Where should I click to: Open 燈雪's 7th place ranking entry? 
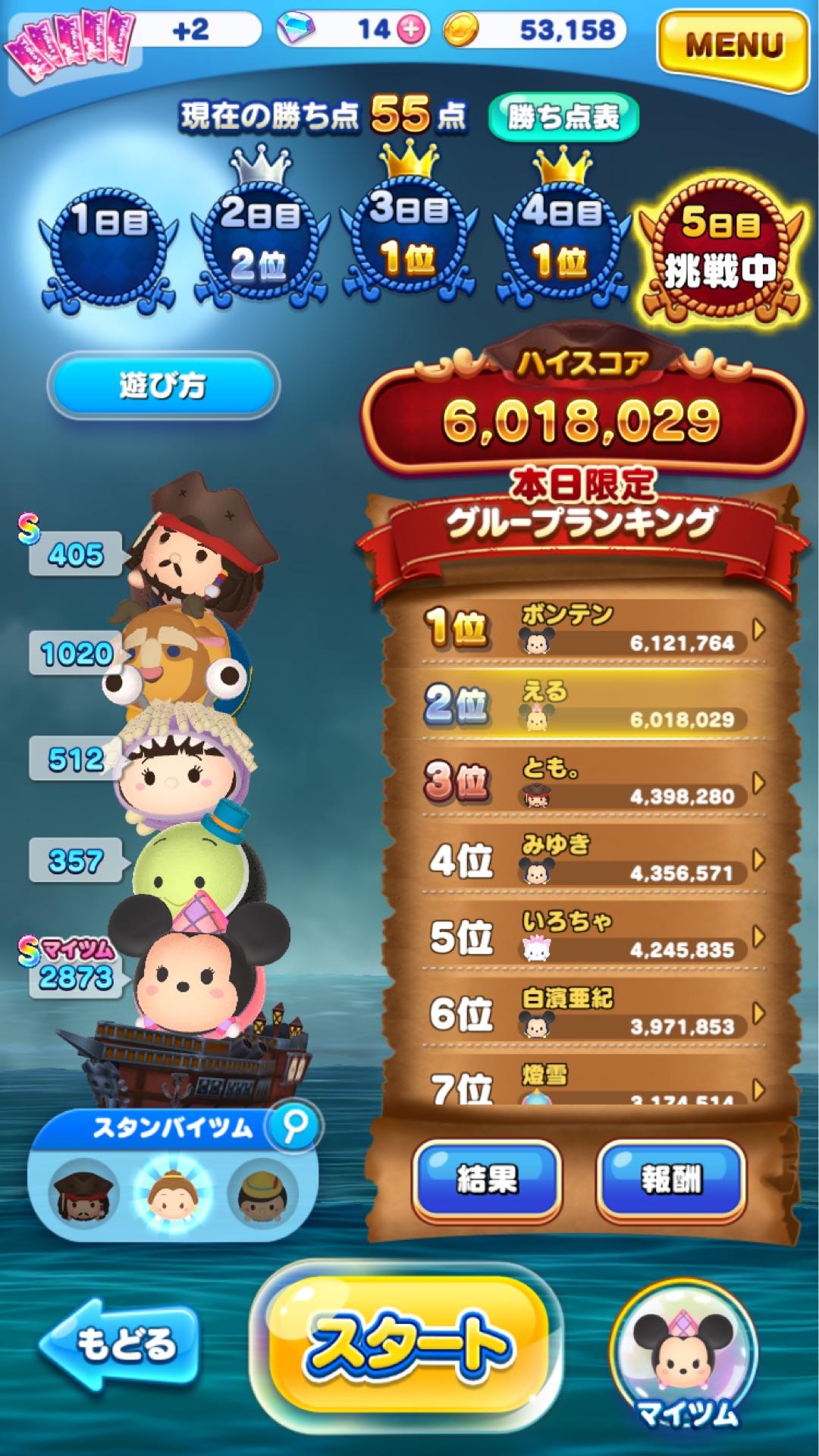coord(591,1086)
